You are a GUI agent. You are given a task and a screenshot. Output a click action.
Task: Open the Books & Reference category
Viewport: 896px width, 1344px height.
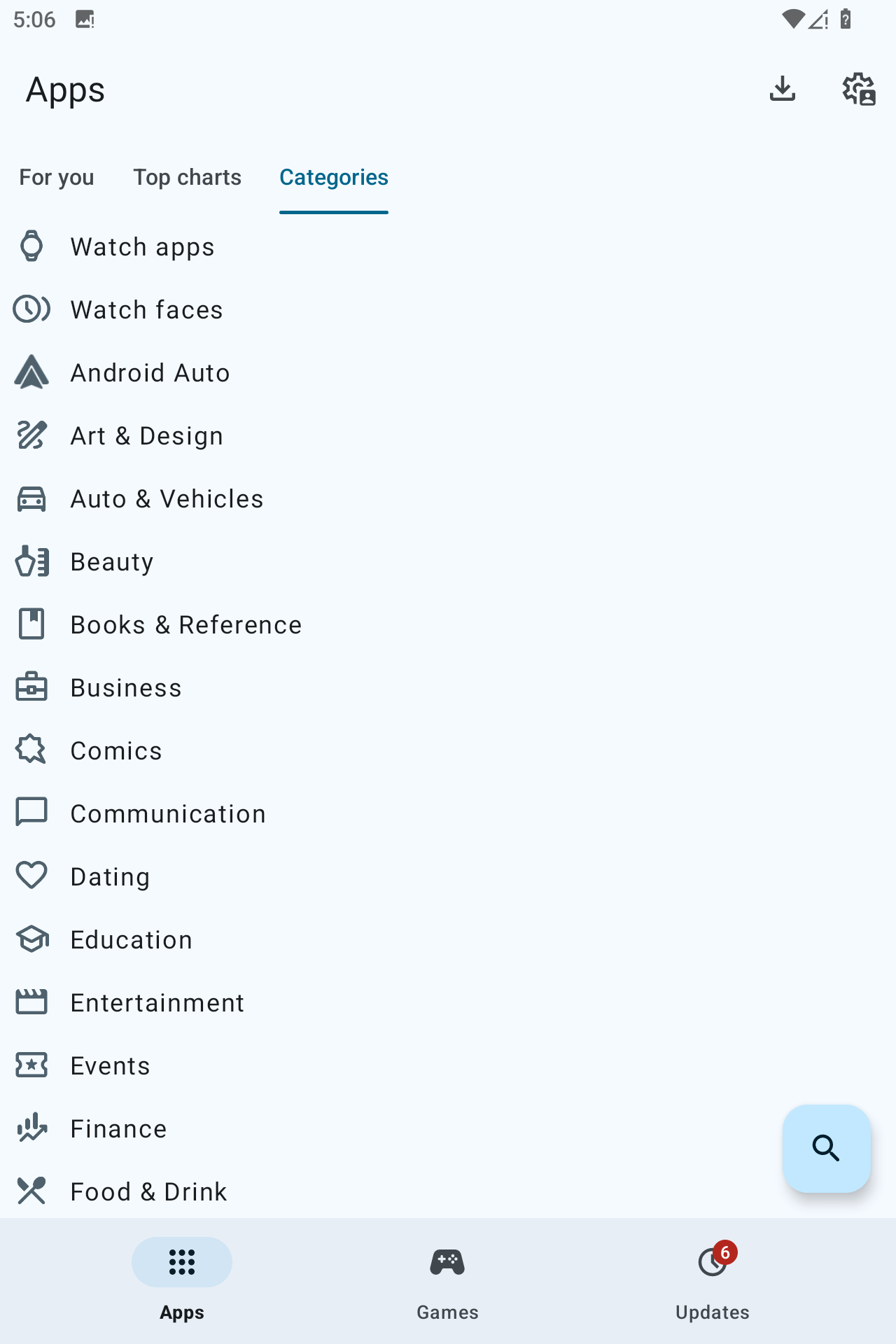[186, 625]
